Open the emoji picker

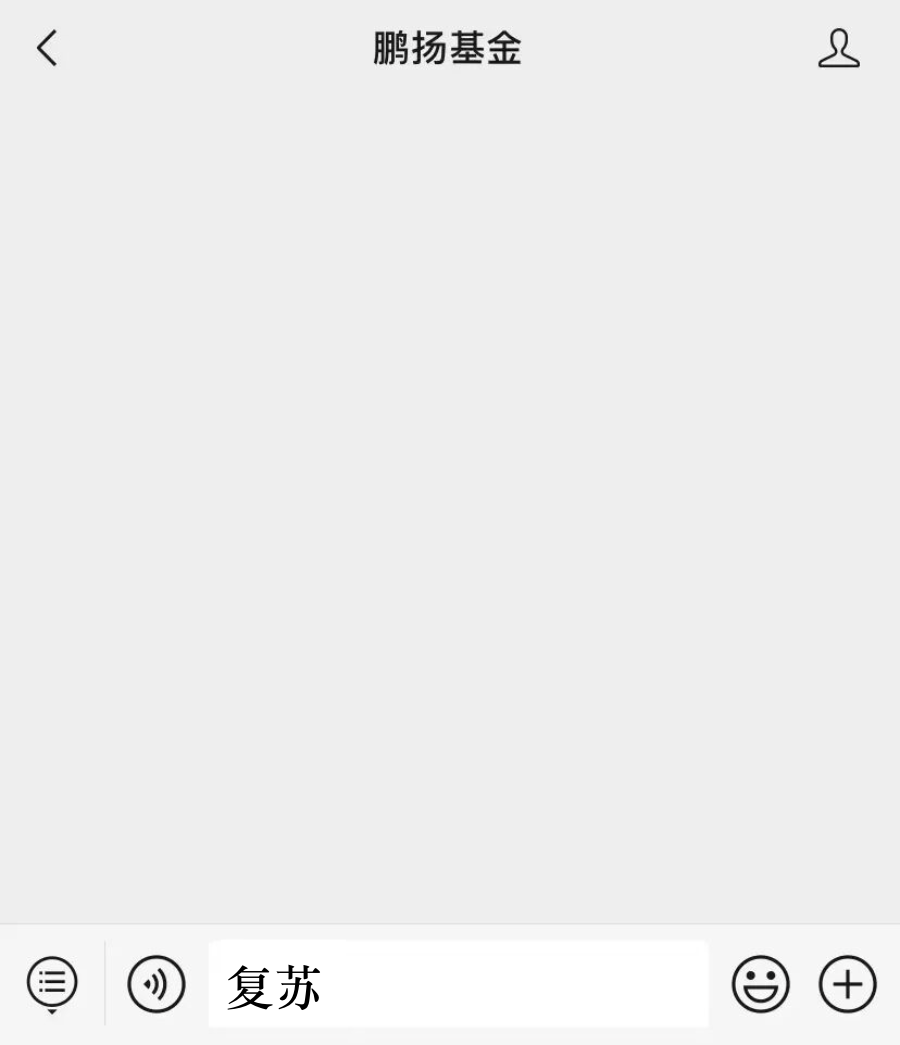point(760,984)
